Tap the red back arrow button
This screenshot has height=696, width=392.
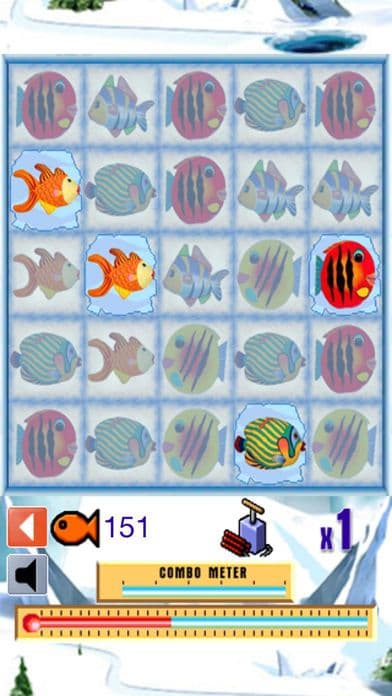[28, 527]
